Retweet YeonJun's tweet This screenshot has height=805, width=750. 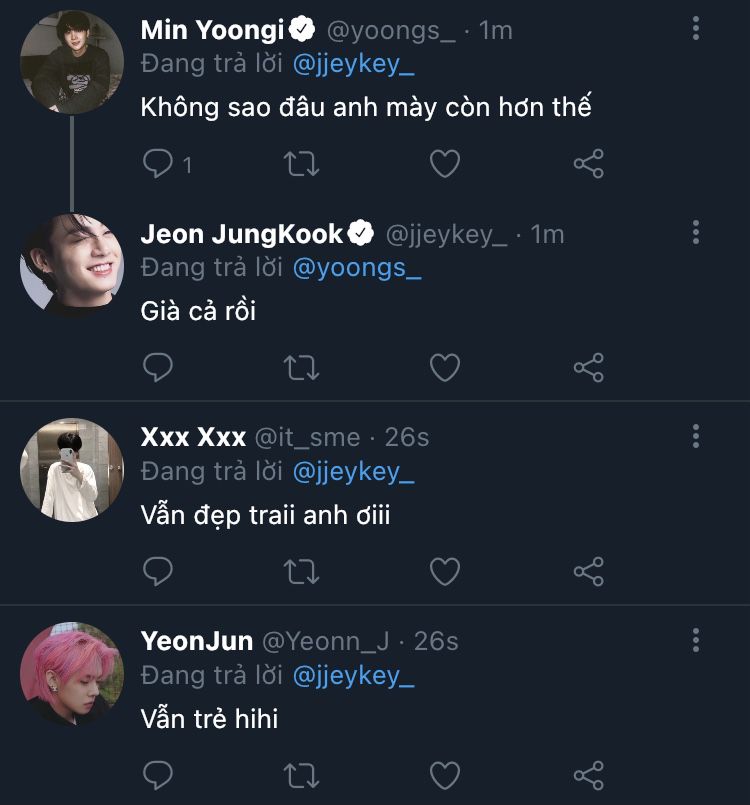[x=301, y=774]
